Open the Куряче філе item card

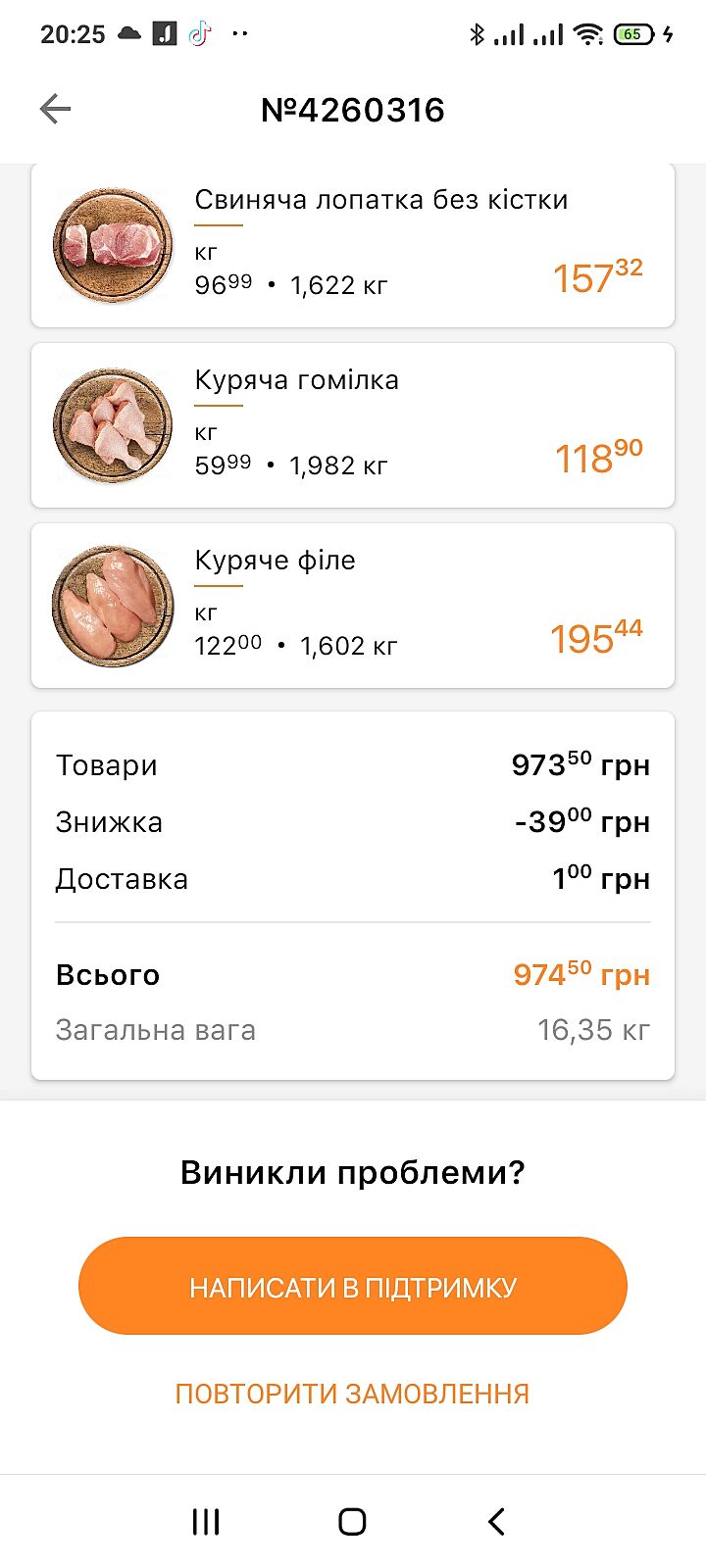coord(353,606)
